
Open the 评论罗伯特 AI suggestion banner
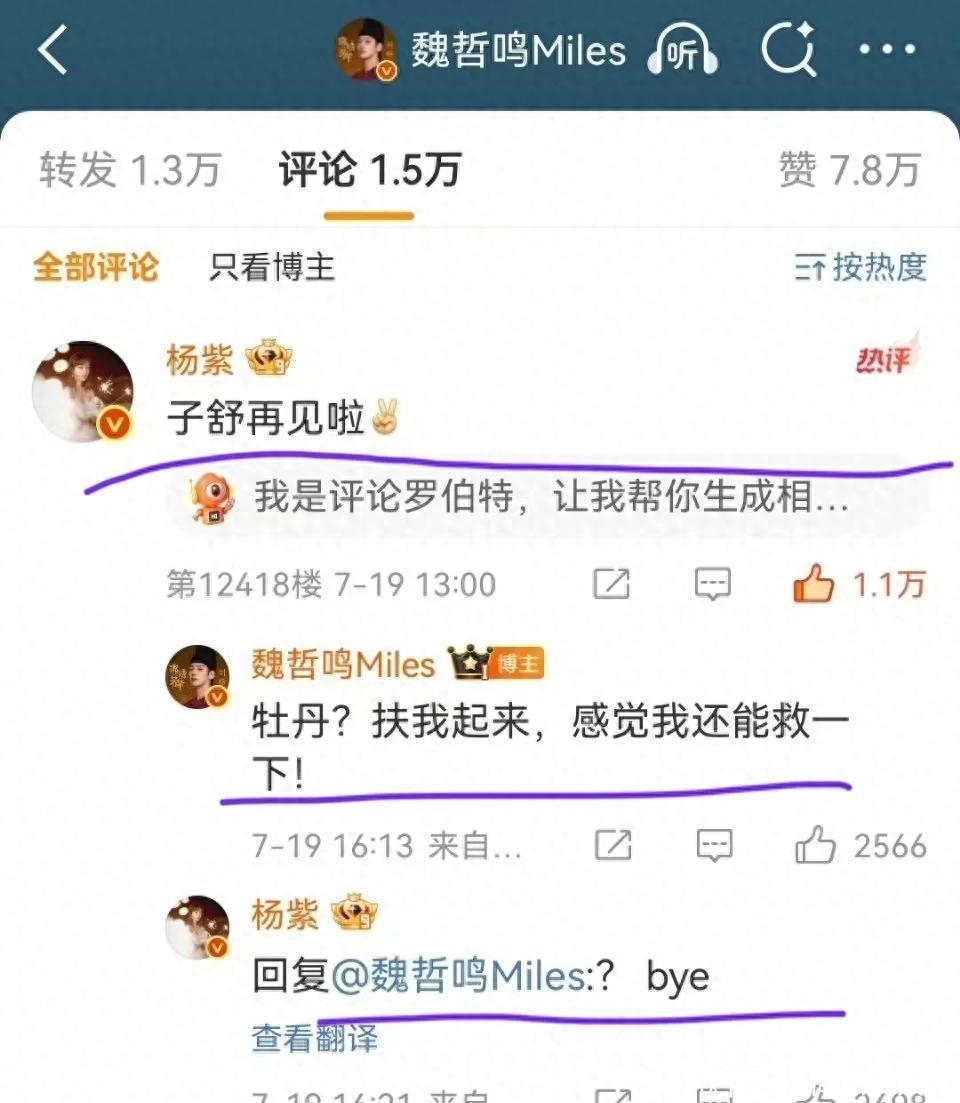548,497
